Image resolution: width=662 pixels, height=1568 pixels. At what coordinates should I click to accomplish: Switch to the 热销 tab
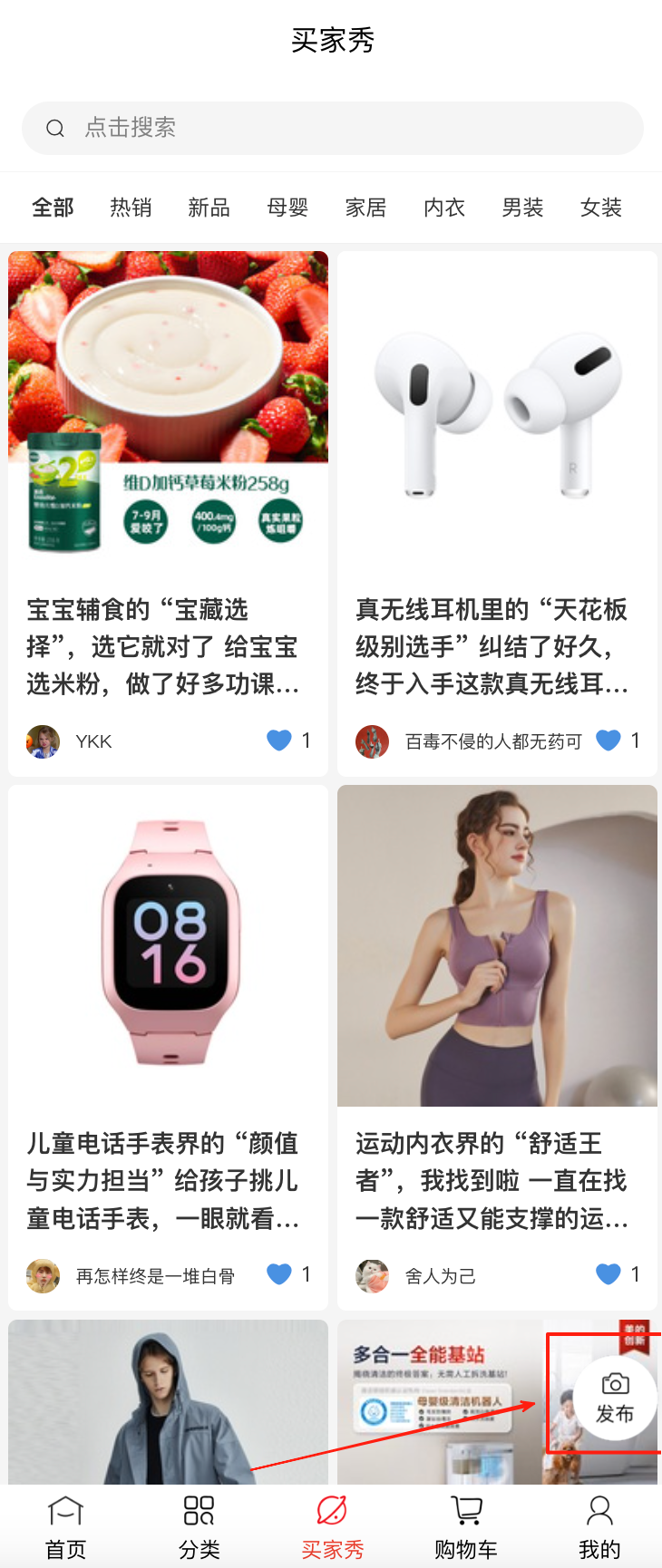click(131, 208)
